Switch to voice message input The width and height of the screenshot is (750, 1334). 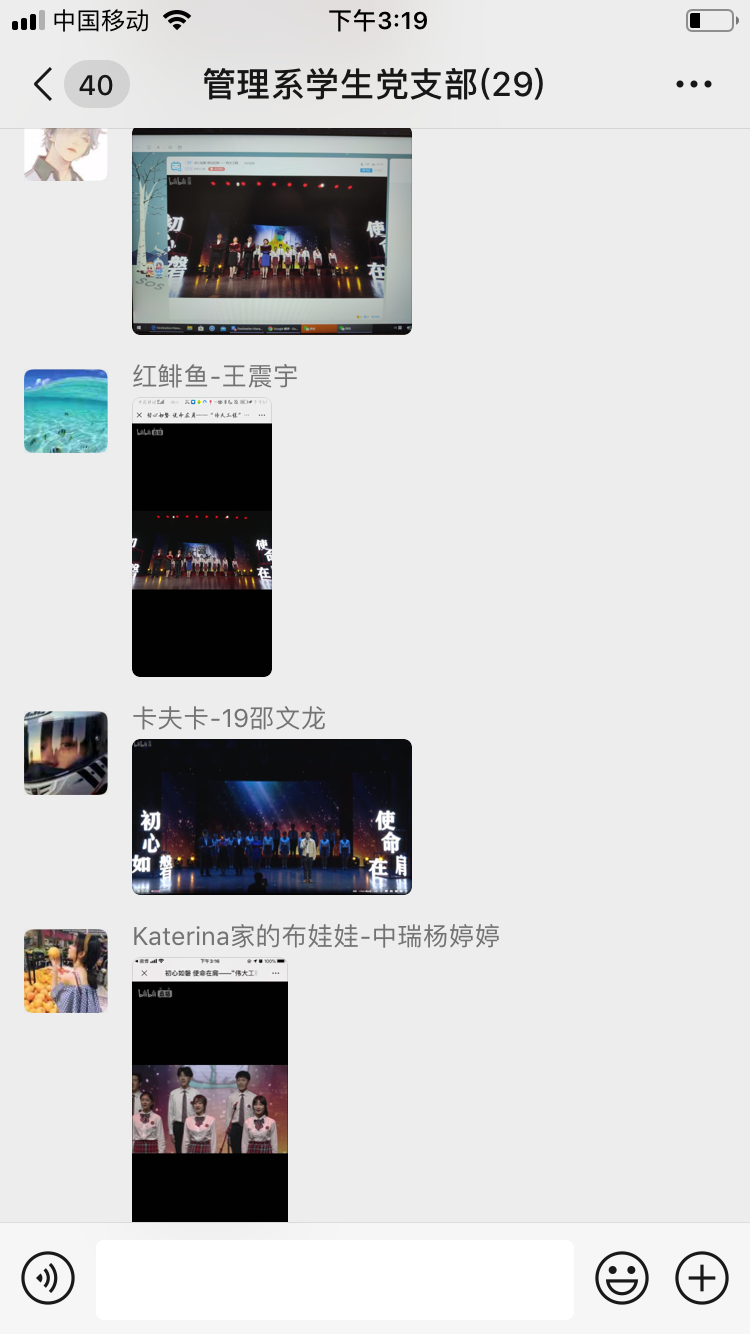[48, 1278]
